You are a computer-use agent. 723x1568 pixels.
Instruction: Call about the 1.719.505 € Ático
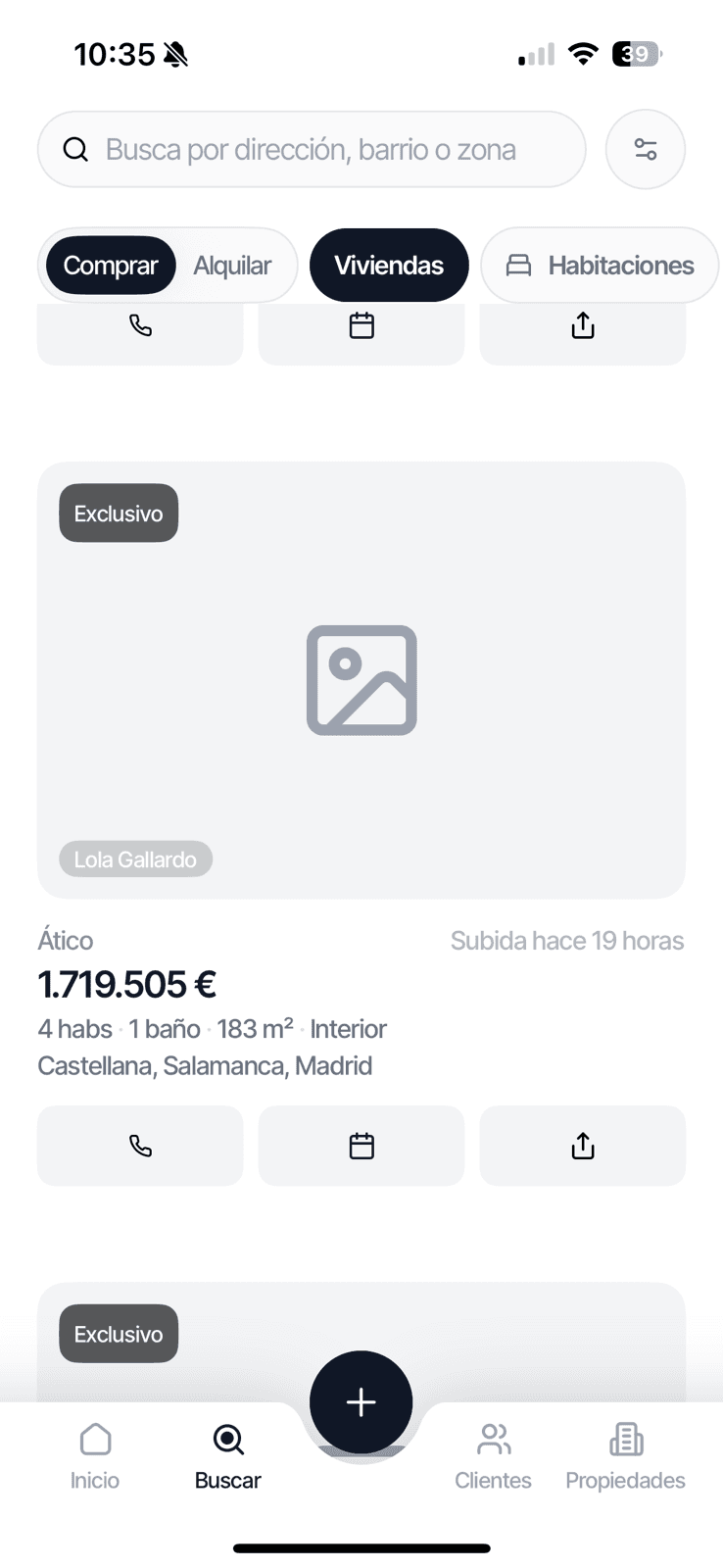pyautogui.click(x=140, y=1146)
